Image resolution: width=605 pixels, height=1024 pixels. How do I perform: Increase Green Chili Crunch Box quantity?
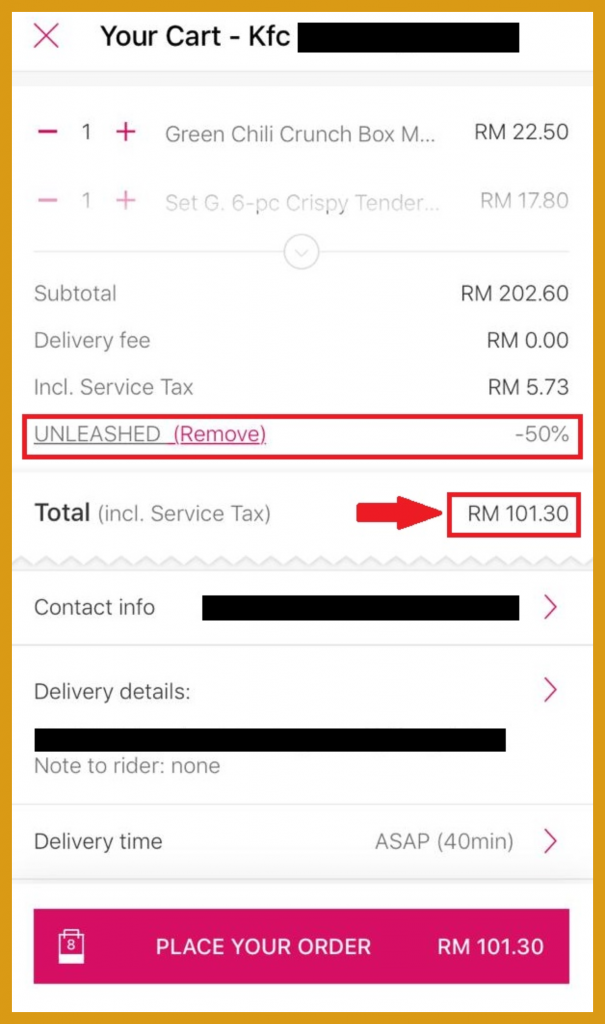(125, 133)
